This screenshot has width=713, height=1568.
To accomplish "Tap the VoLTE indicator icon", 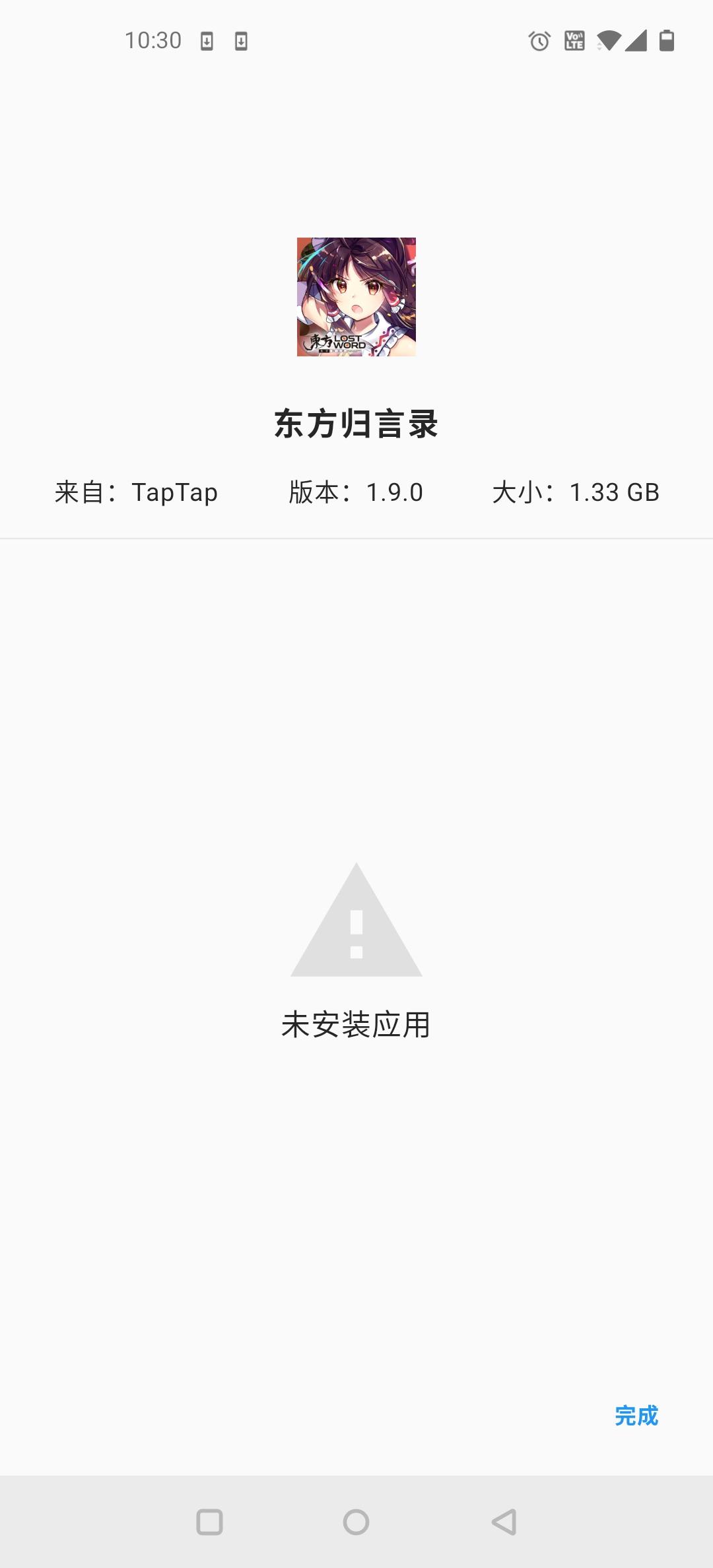I will coord(573,41).
